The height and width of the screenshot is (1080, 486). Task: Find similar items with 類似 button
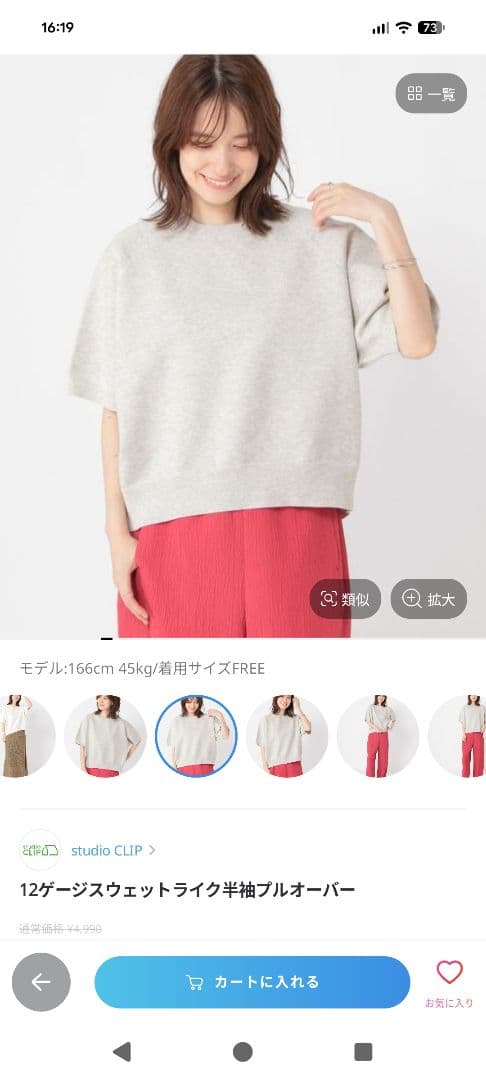point(345,599)
